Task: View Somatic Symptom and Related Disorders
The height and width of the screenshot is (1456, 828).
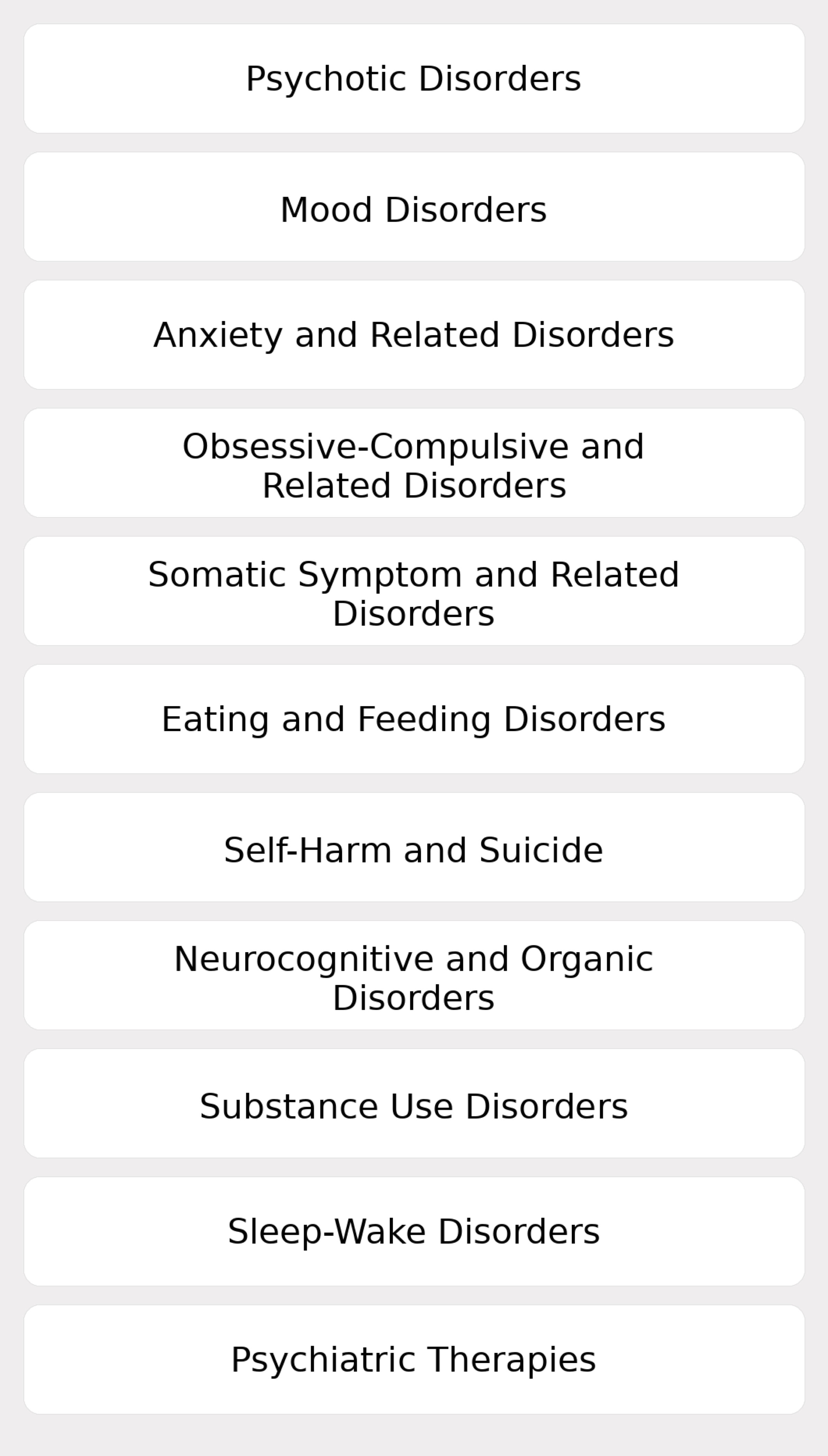Action: (414, 591)
